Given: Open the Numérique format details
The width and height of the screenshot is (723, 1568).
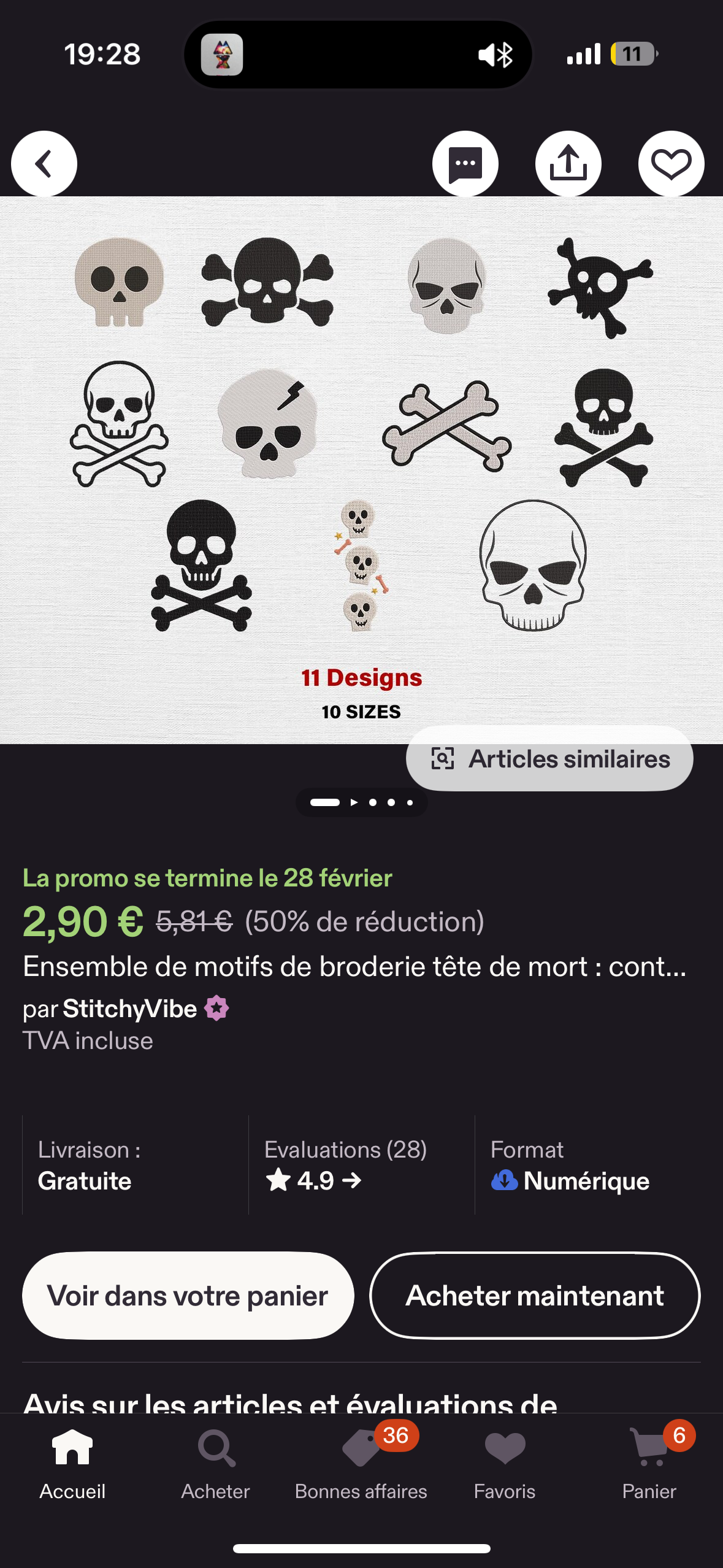Looking at the screenshot, I should [x=570, y=1179].
